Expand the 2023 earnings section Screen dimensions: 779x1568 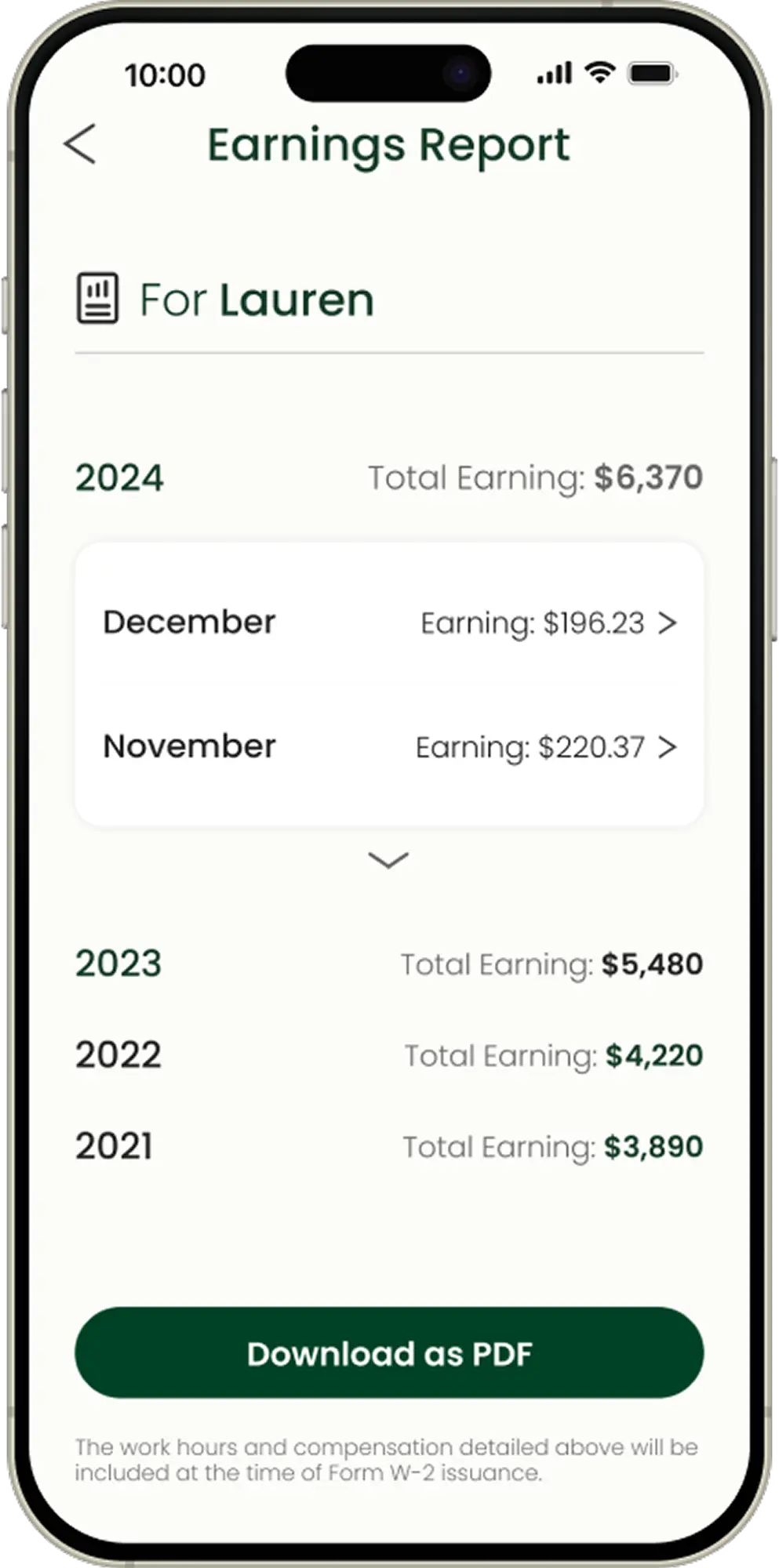tap(389, 964)
